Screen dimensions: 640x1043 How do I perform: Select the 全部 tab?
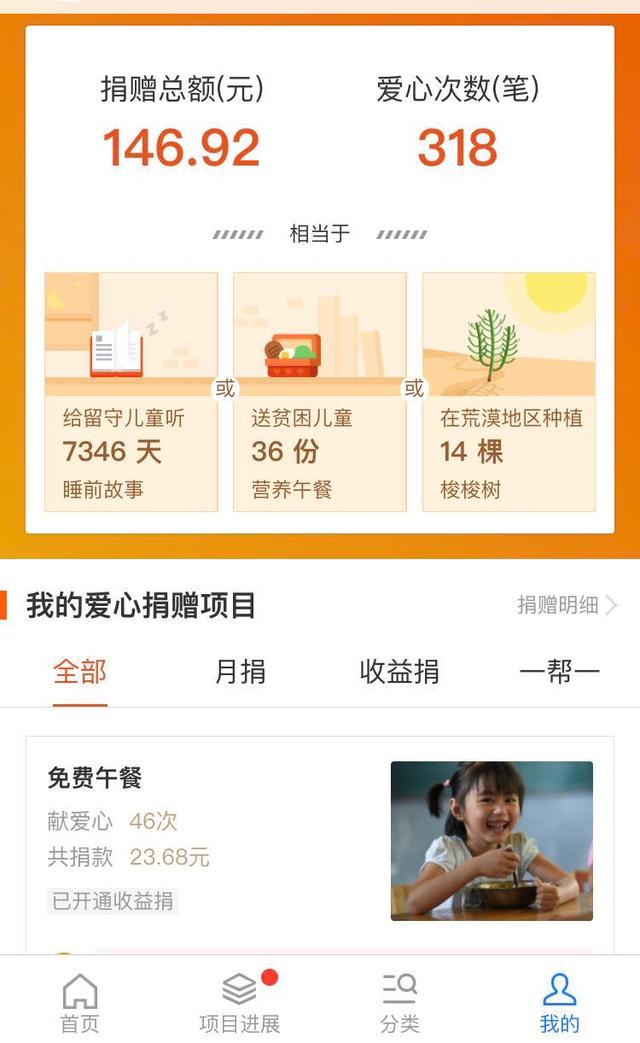(80, 672)
